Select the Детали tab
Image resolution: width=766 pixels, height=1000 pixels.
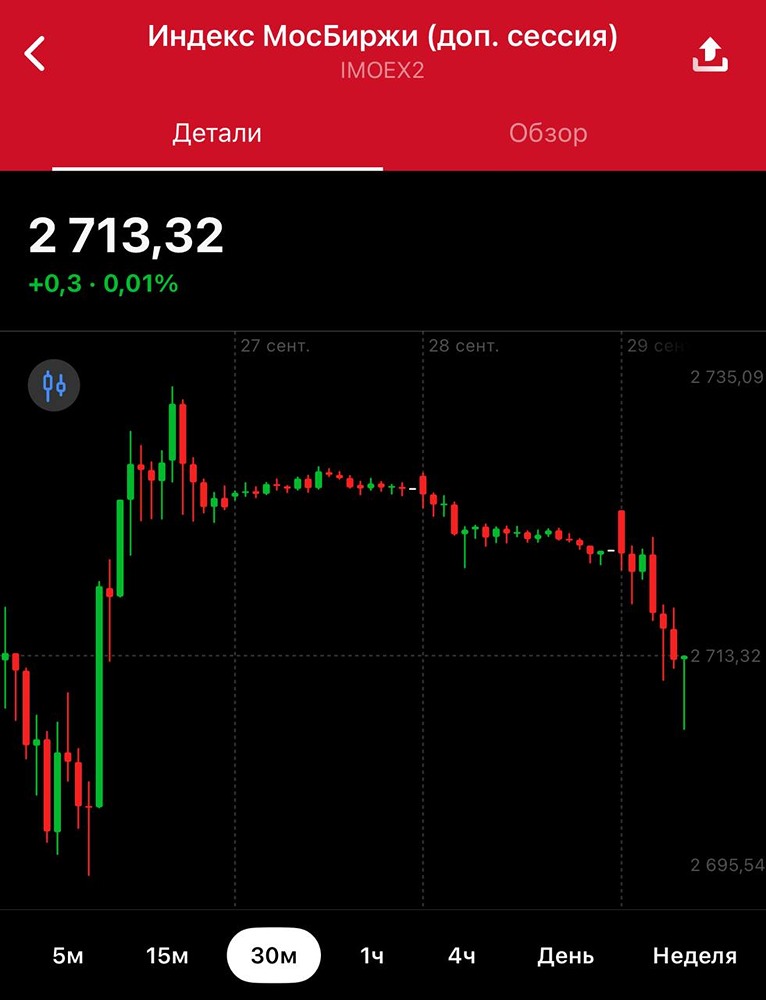[217, 133]
